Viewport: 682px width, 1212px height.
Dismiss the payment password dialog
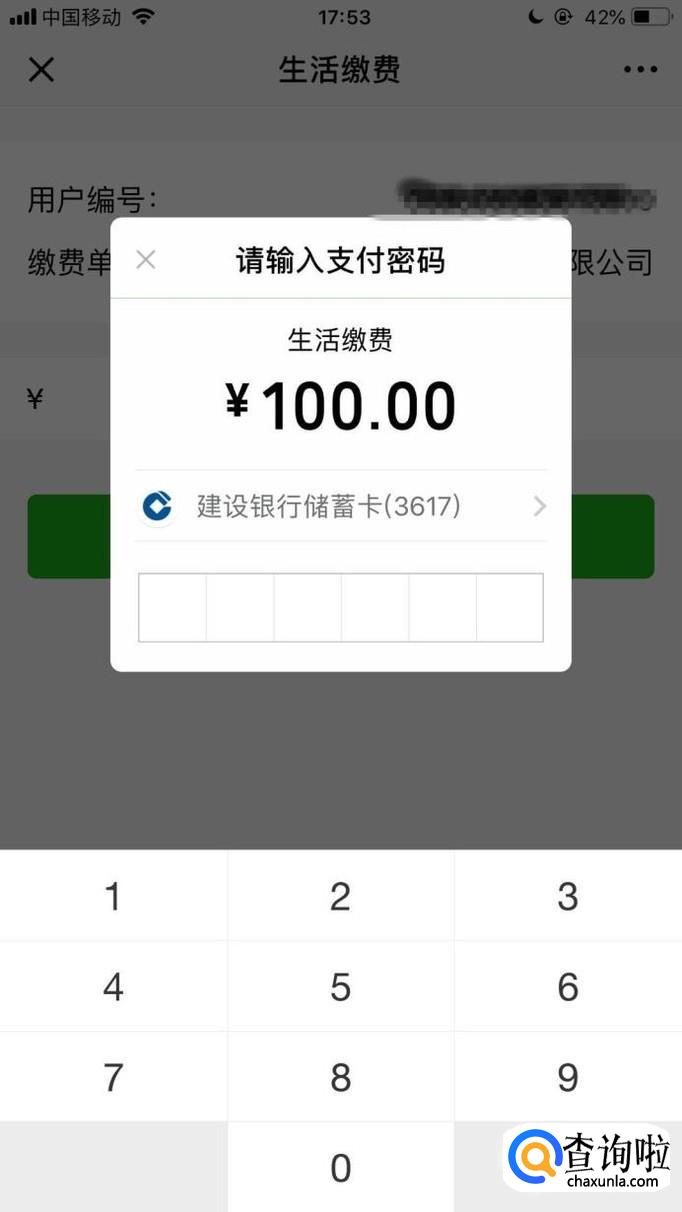(x=146, y=260)
